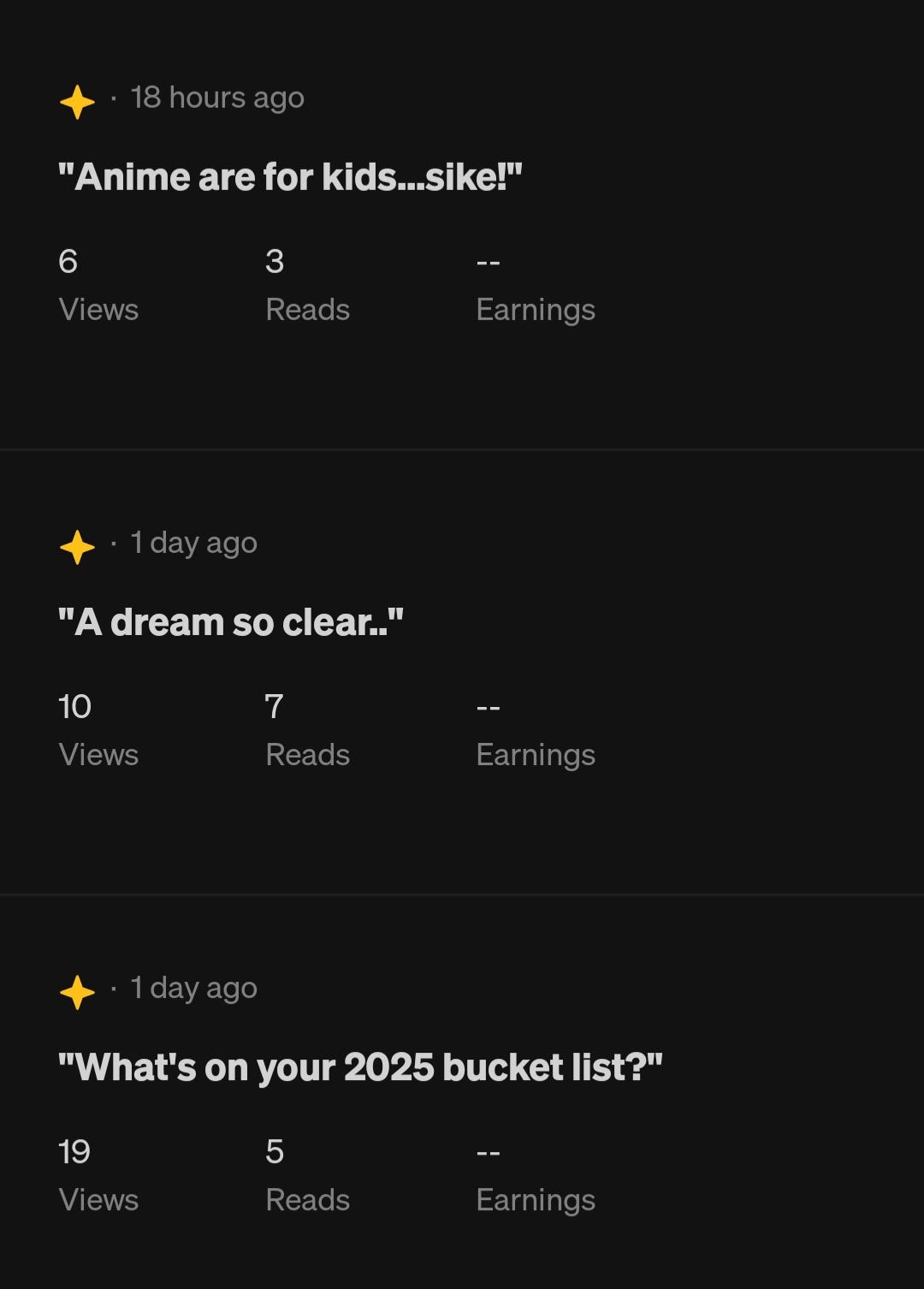Click the sparkle badge next to the bottom timestamp
Viewport: 924px width, 1289px height.
tap(78, 991)
